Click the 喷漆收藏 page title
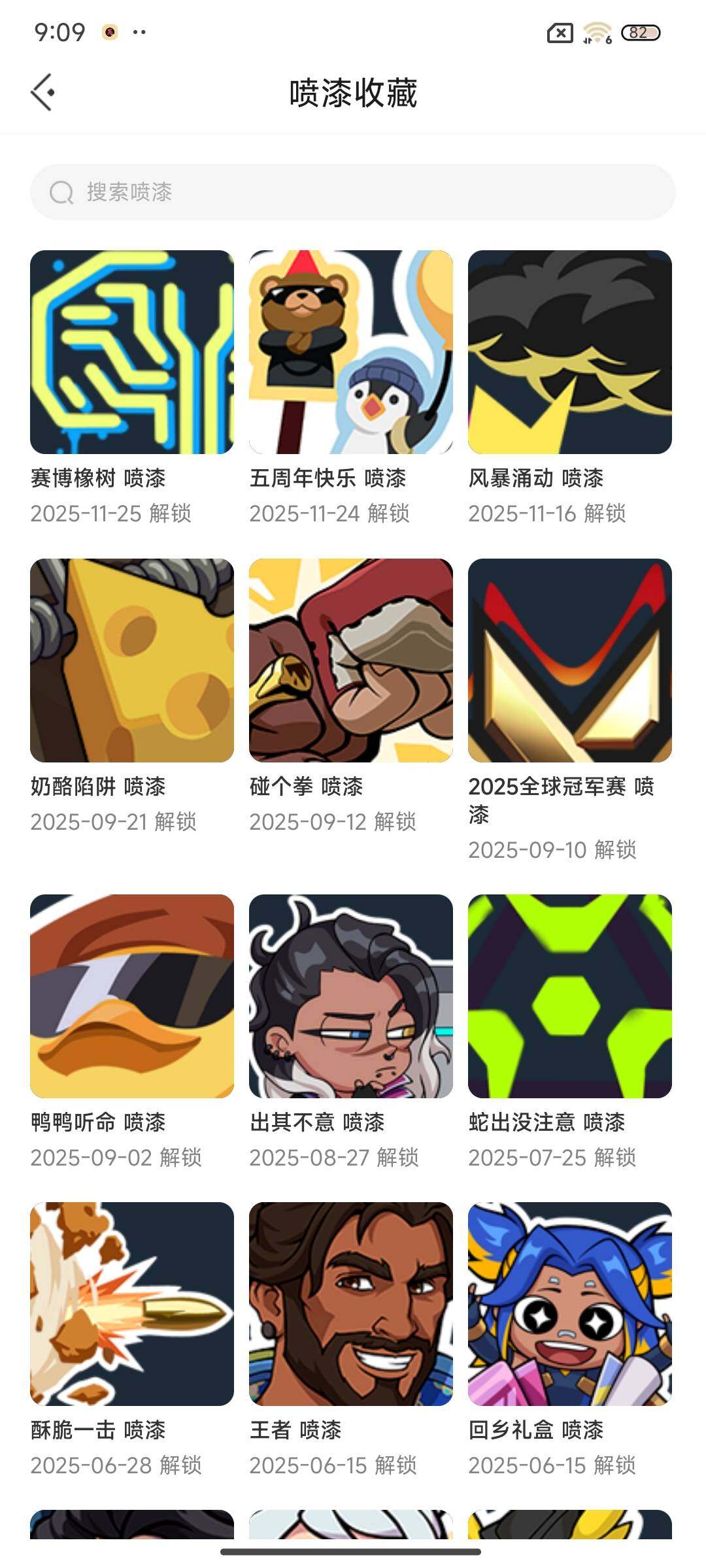 353,91
